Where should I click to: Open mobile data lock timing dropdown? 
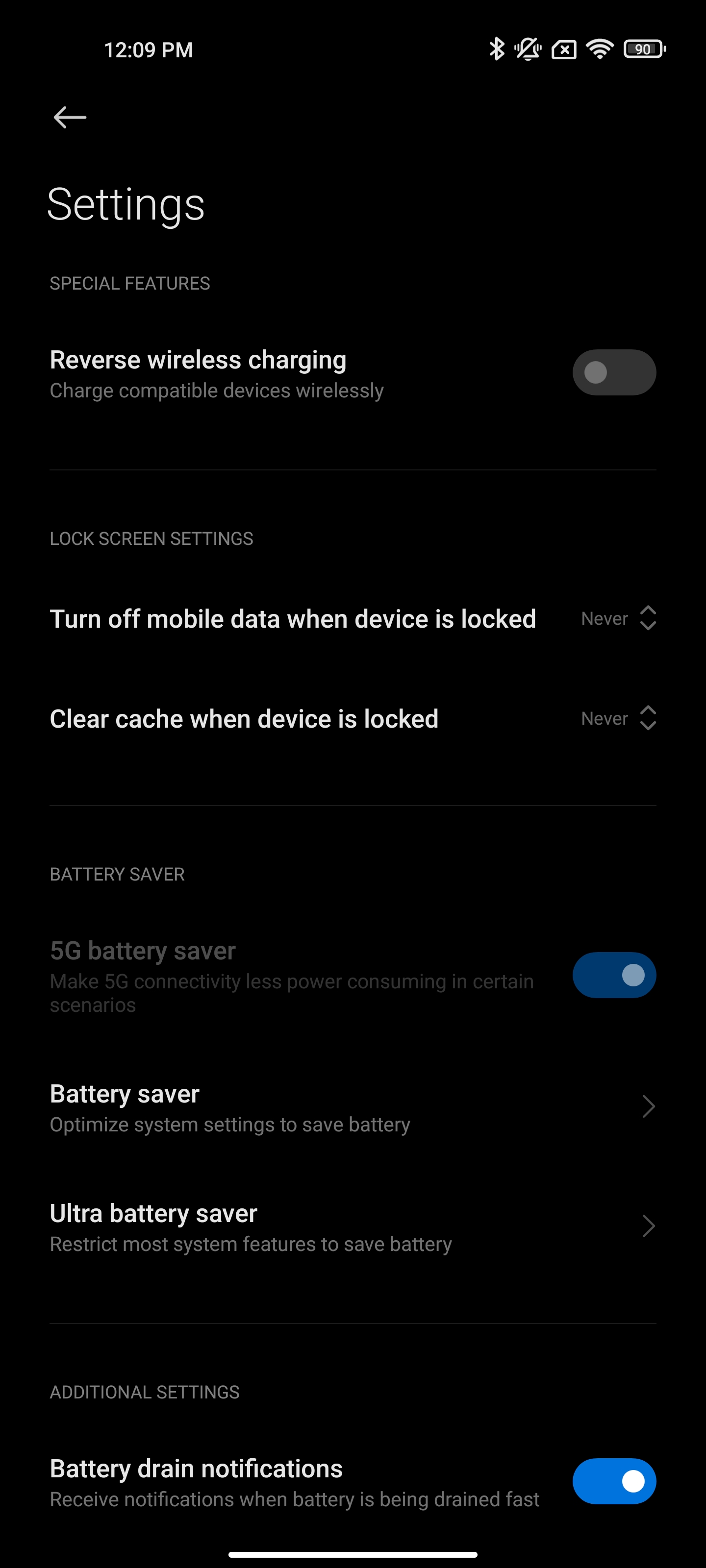click(x=618, y=618)
